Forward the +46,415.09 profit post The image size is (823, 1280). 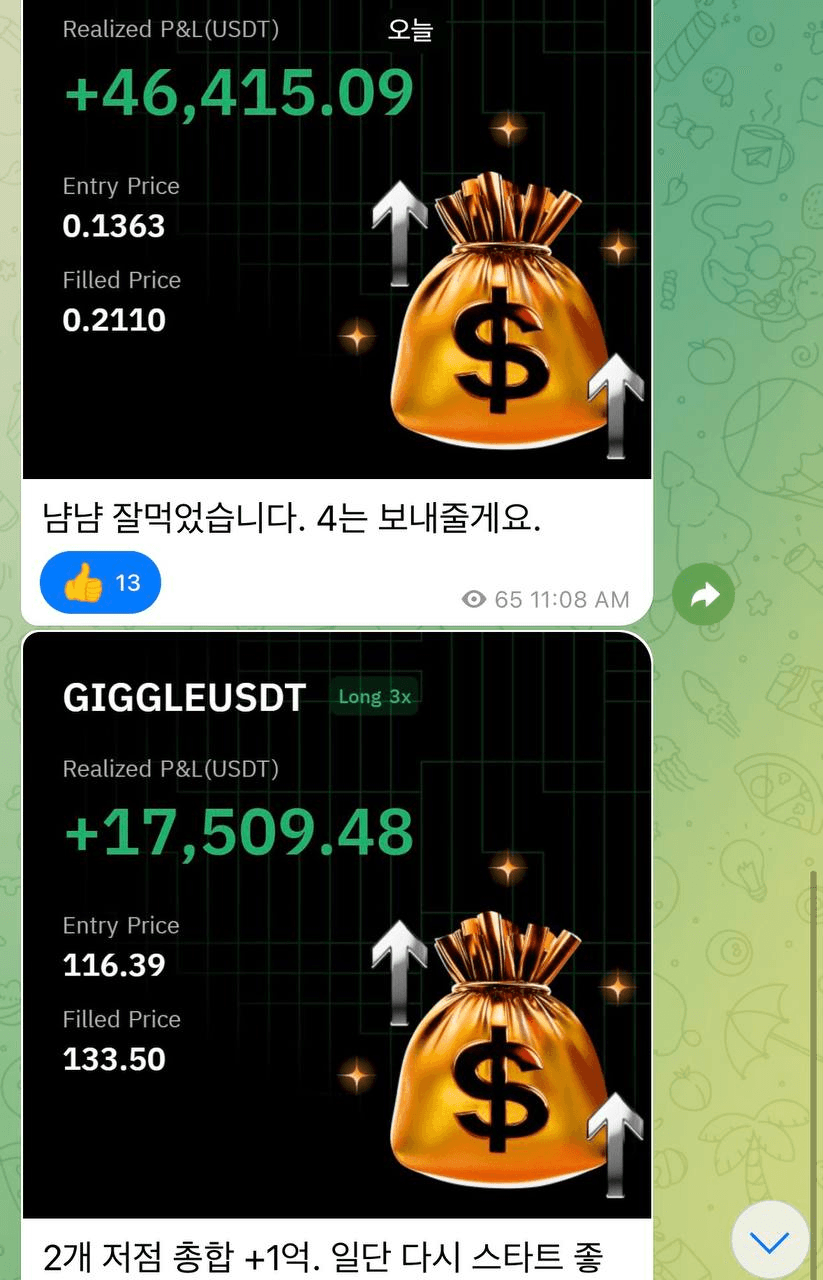pos(703,596)
